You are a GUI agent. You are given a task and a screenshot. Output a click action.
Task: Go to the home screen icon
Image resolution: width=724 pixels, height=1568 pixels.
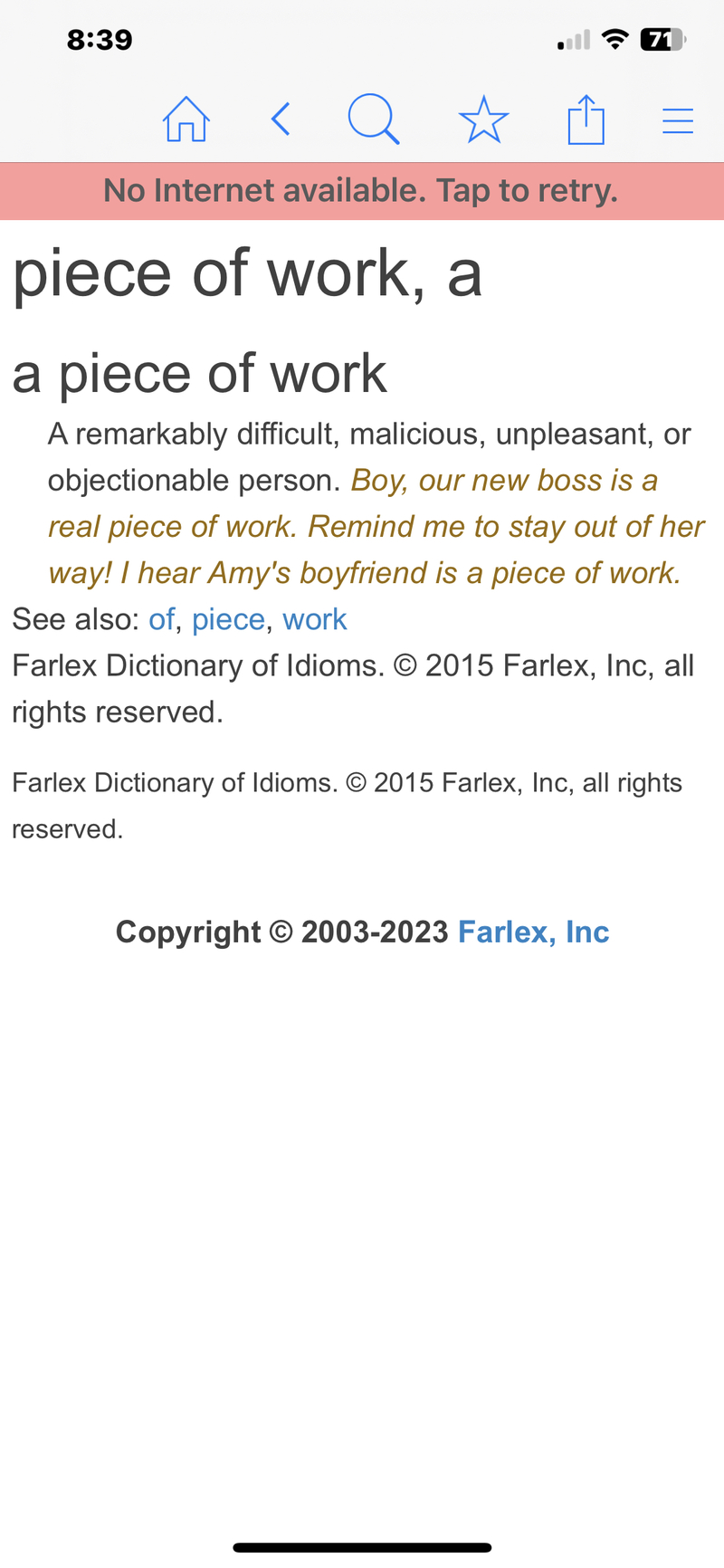pyautogui.click(x=186, y=120)
